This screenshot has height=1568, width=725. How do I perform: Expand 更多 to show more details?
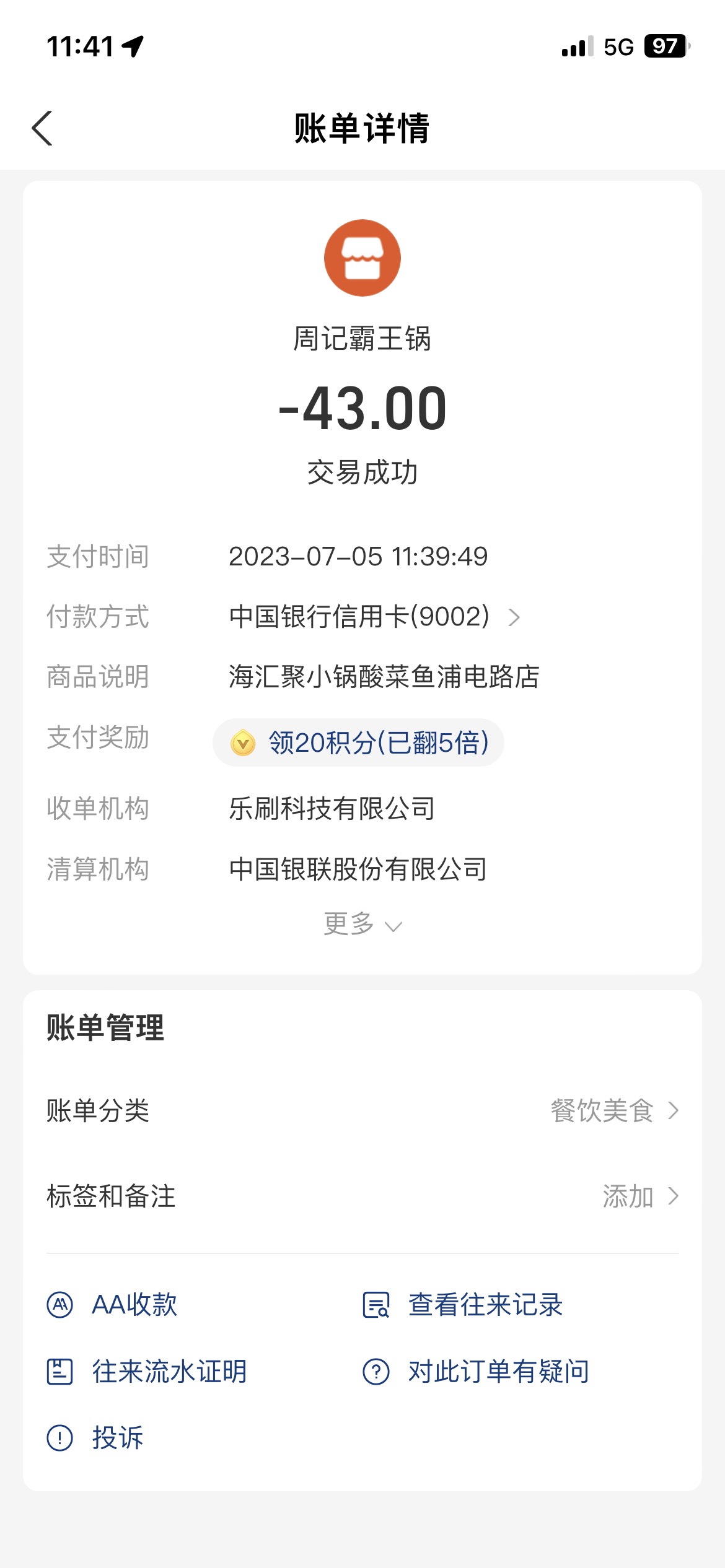click(x=362, y=924)
